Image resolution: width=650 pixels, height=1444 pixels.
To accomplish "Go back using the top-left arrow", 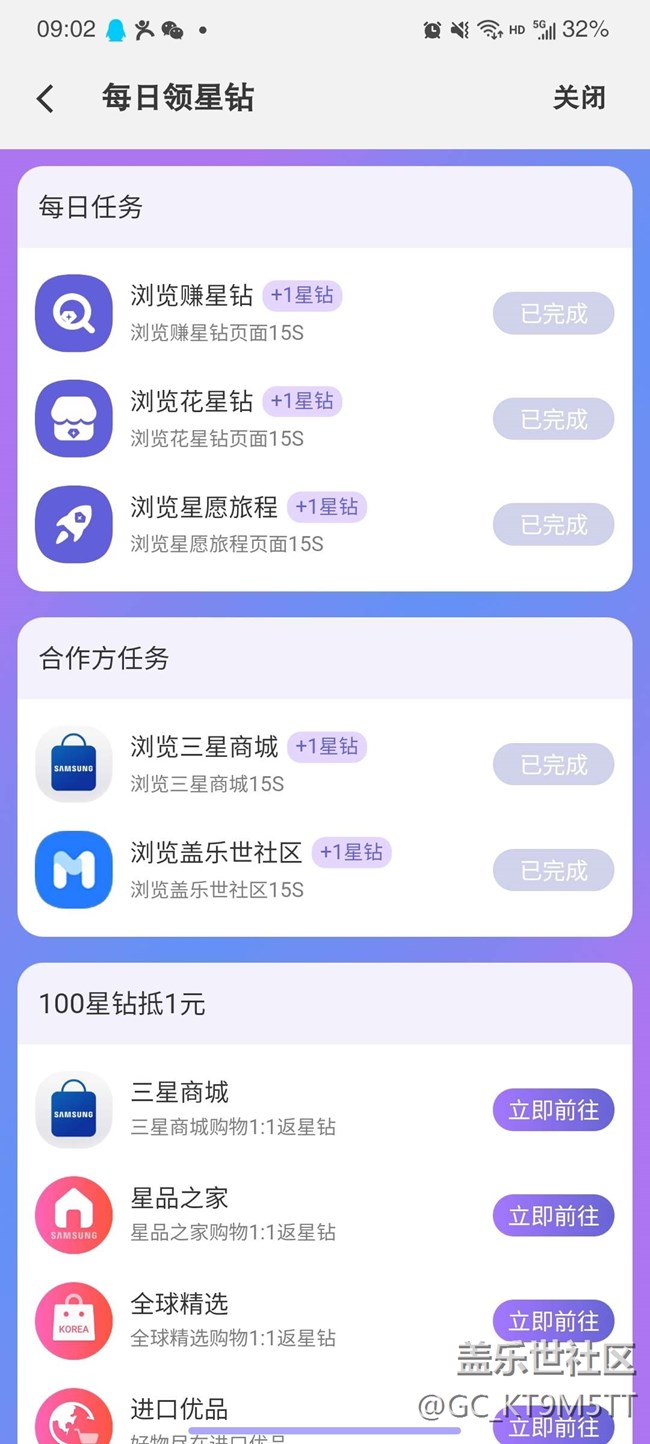I will click(x=45, y=98).
